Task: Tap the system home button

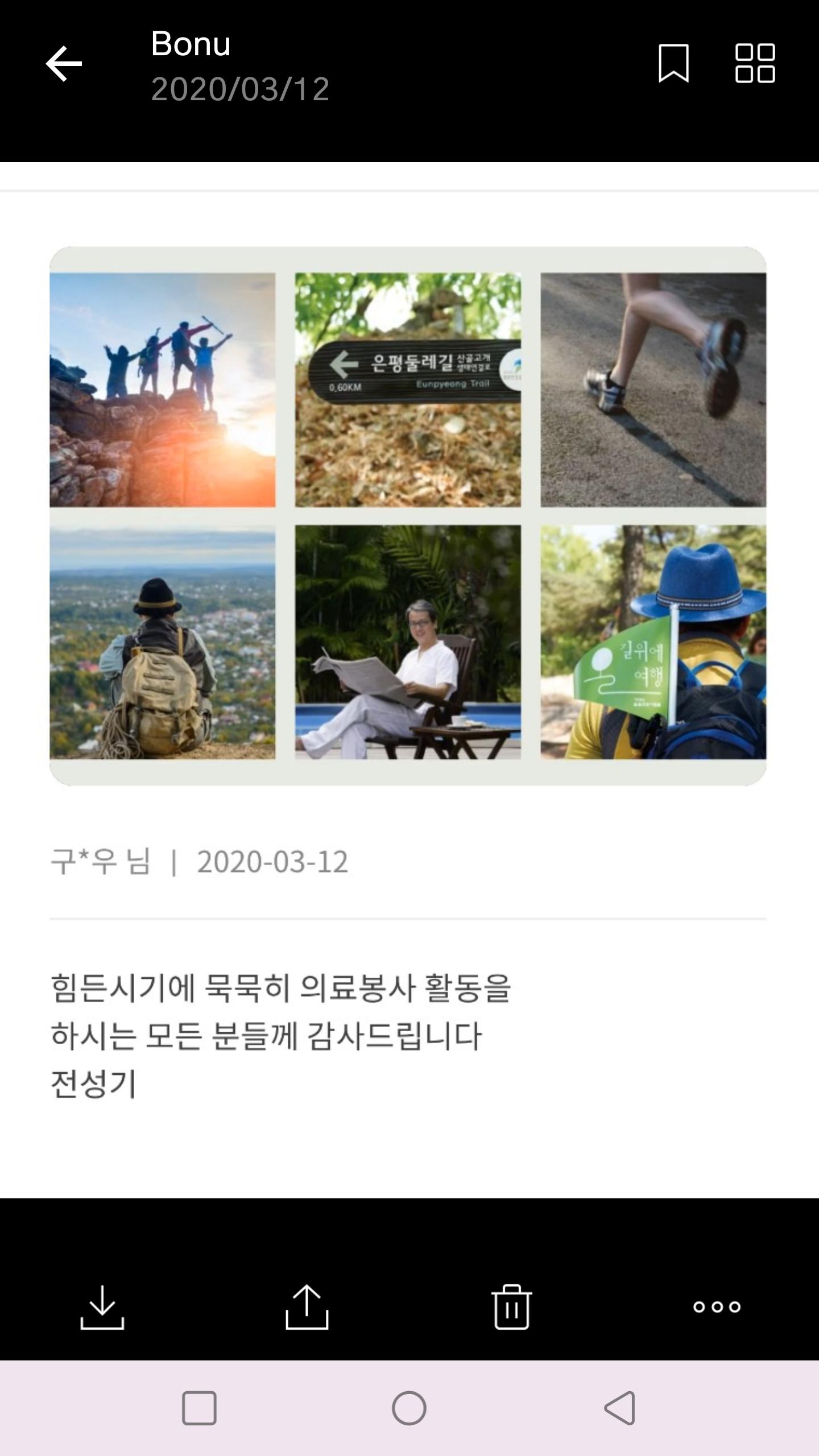Action: click(409, 1408)
